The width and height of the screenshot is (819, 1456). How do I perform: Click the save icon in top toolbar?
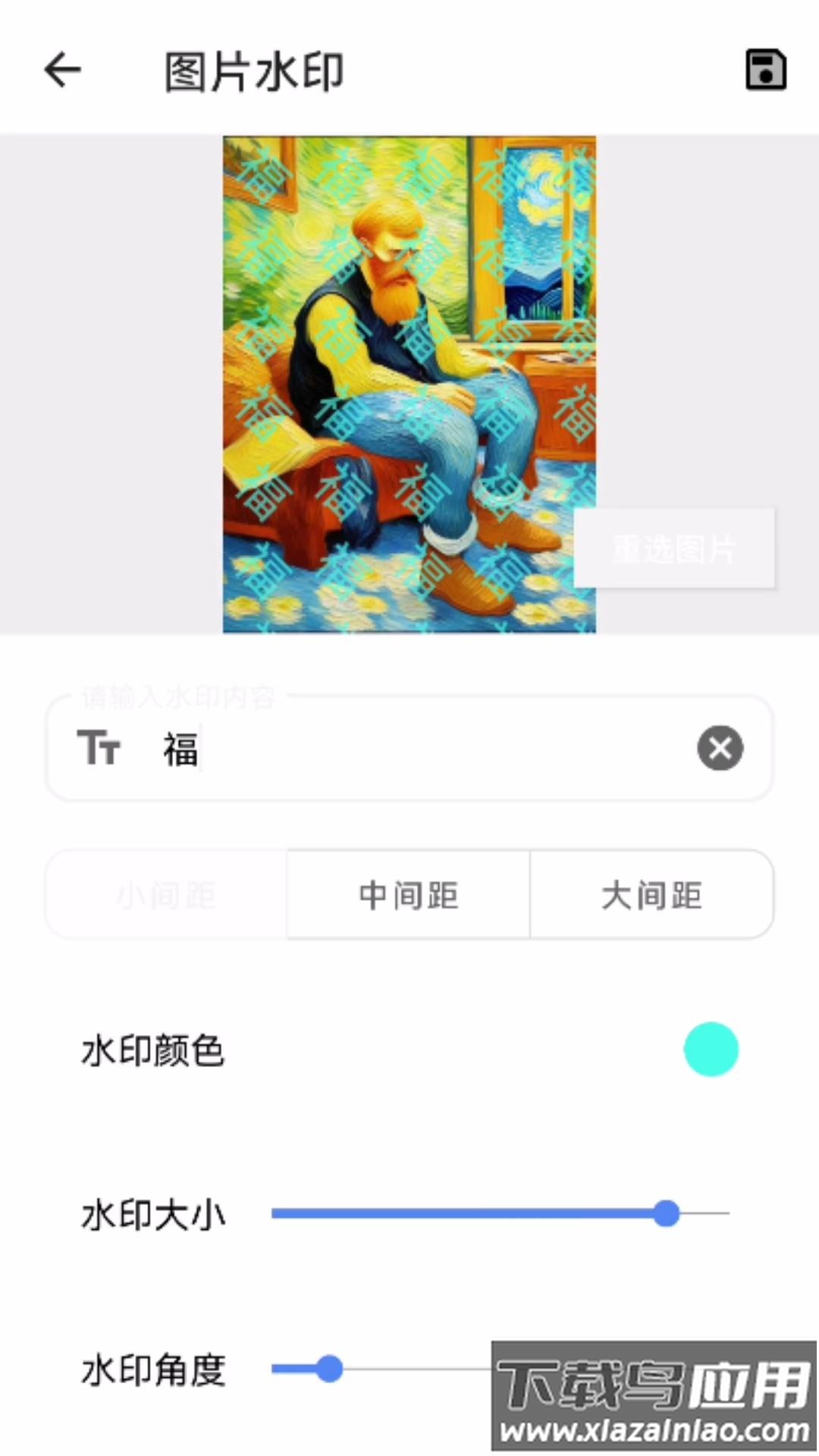point(764,71)
